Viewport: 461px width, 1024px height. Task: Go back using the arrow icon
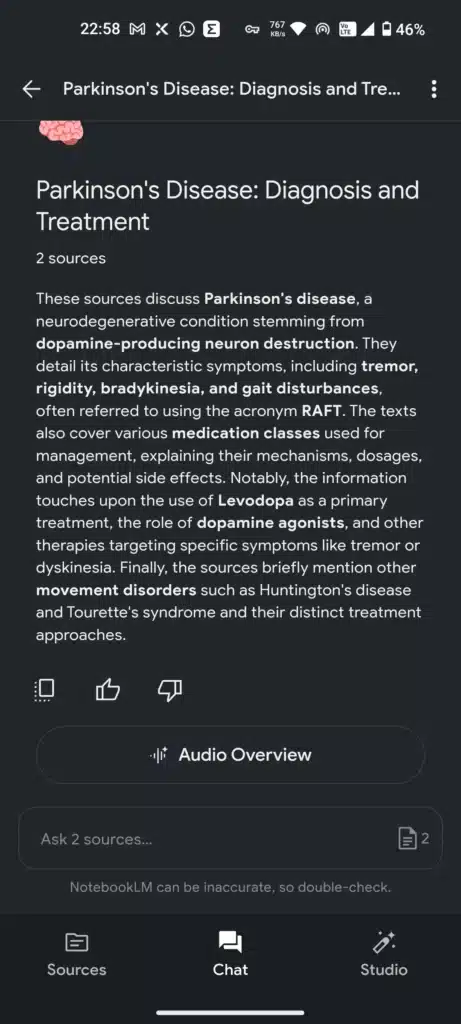click(x=31, y=89)
